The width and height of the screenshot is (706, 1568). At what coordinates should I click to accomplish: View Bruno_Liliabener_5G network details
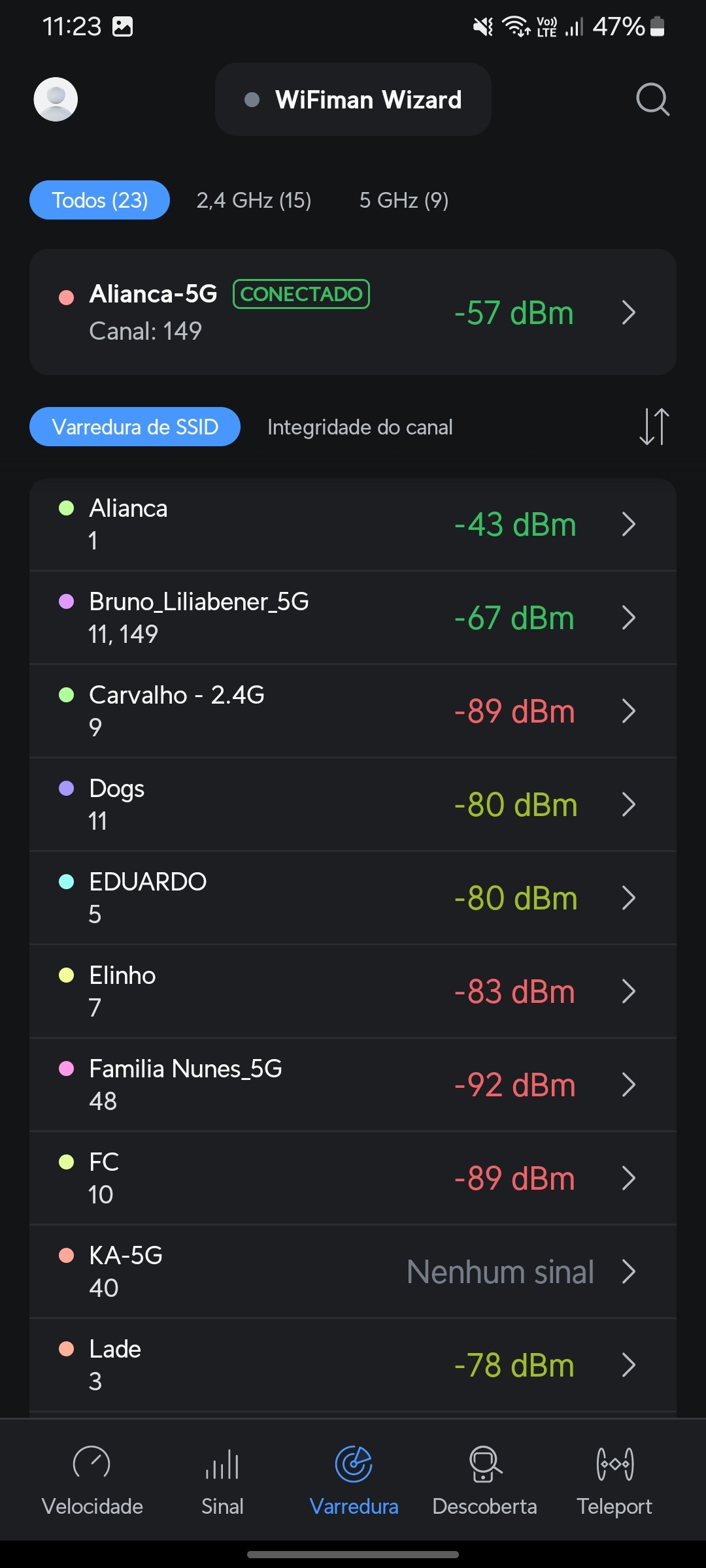coord(353,618)
